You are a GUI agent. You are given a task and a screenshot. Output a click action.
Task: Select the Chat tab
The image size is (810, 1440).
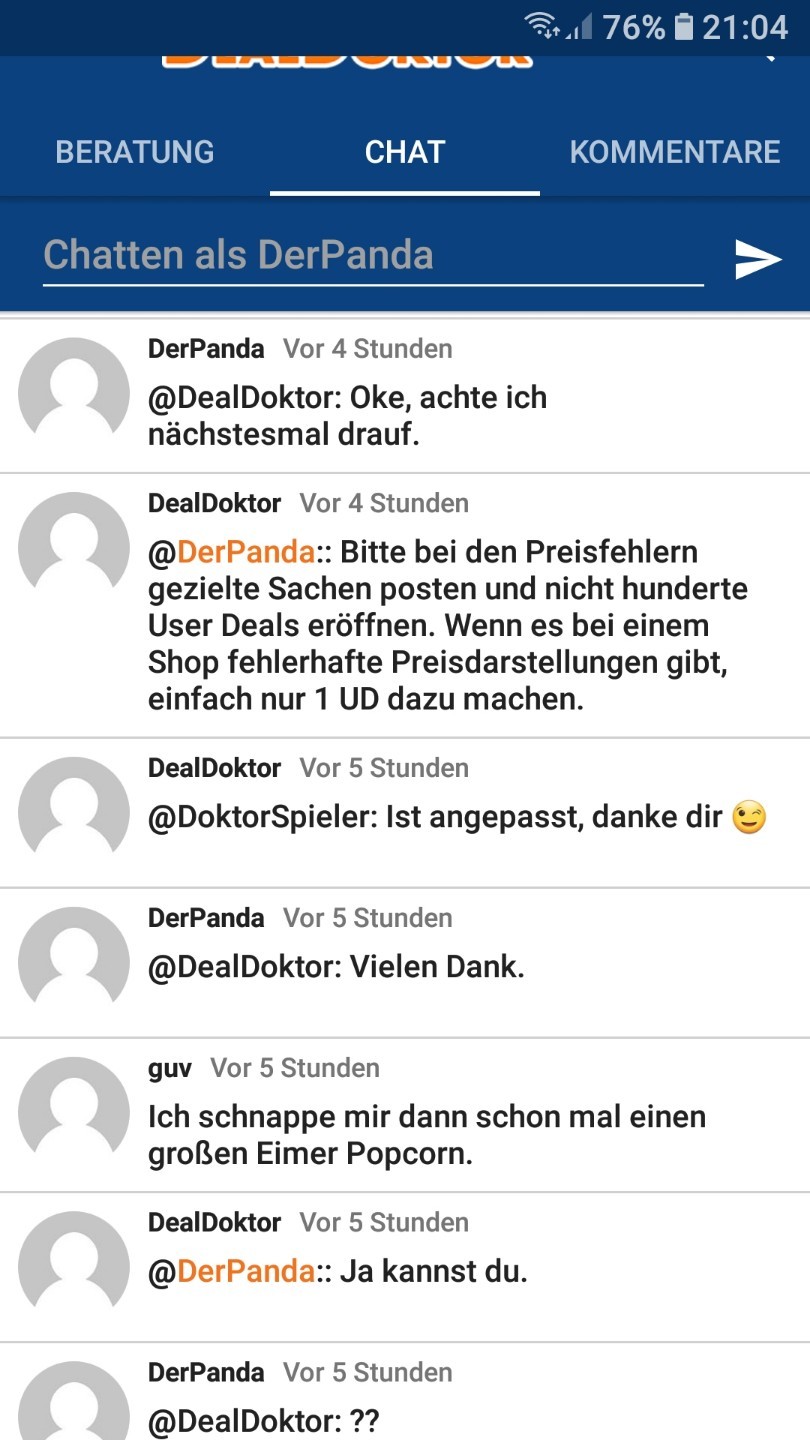[x=405, y=152]
